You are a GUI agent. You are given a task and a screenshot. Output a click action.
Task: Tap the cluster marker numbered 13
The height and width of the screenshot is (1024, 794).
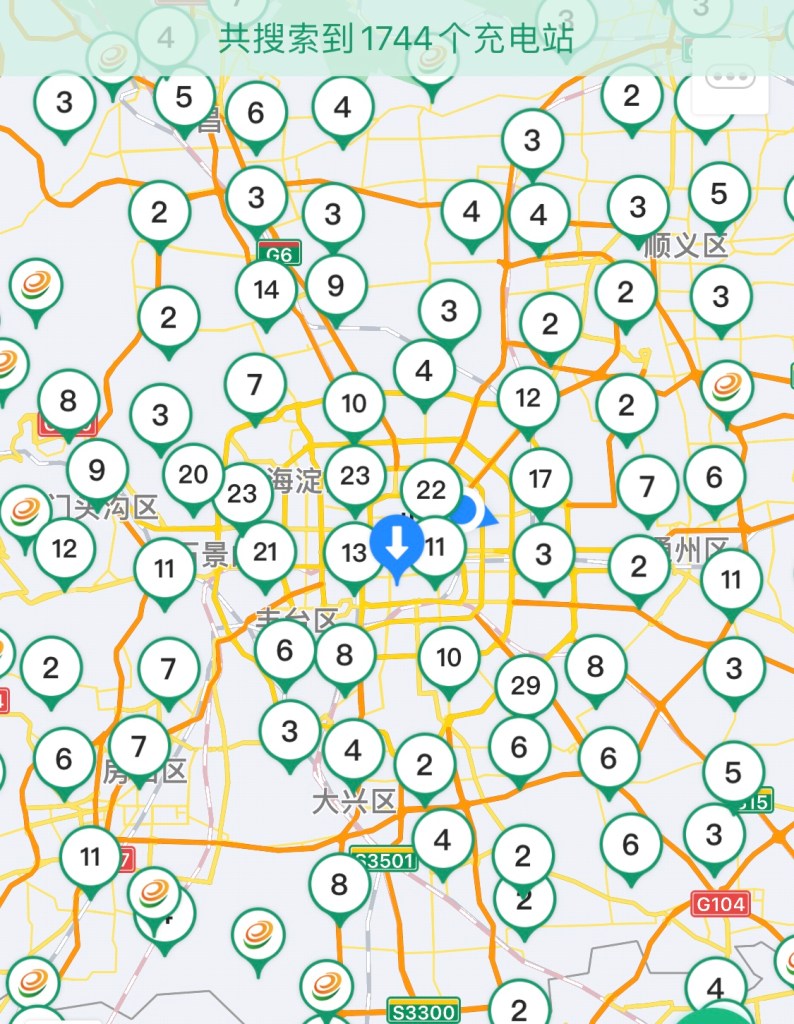click(354, 553)
